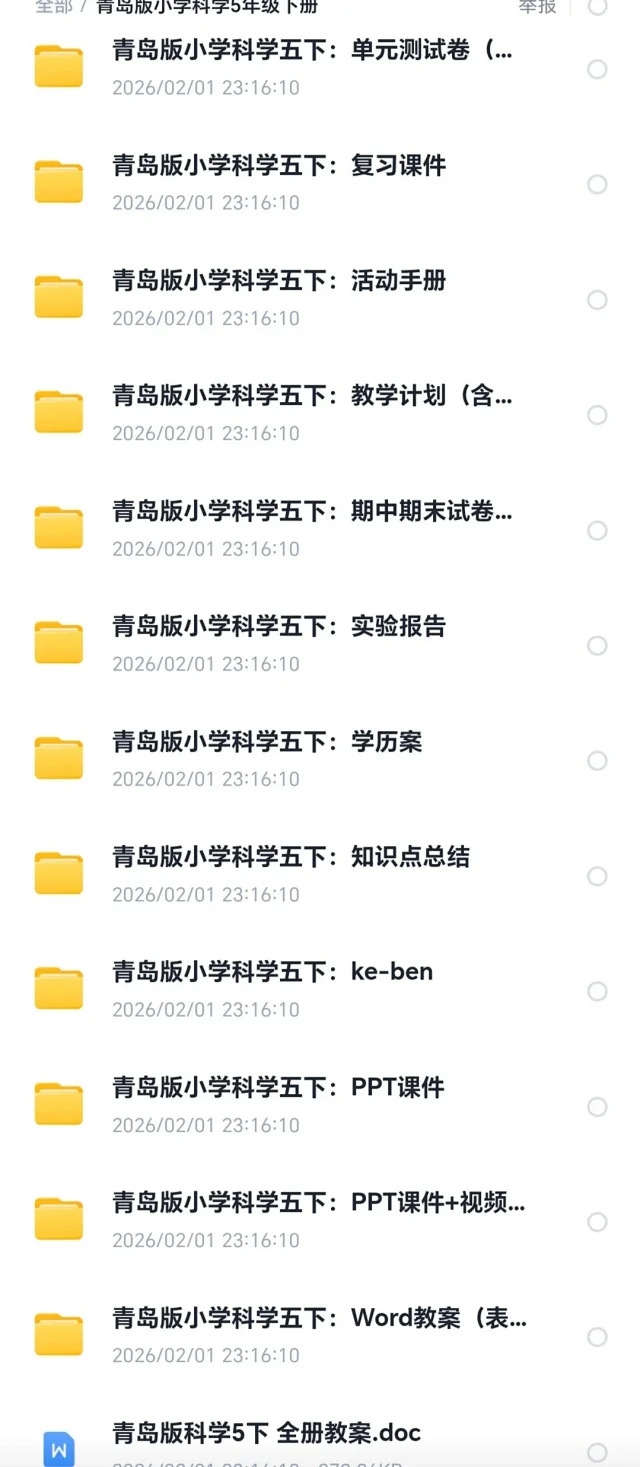This screenshot has height=1467, width=640.
Task: Open the 期中期末试卷 folder
Action: (x=312, y=512)
